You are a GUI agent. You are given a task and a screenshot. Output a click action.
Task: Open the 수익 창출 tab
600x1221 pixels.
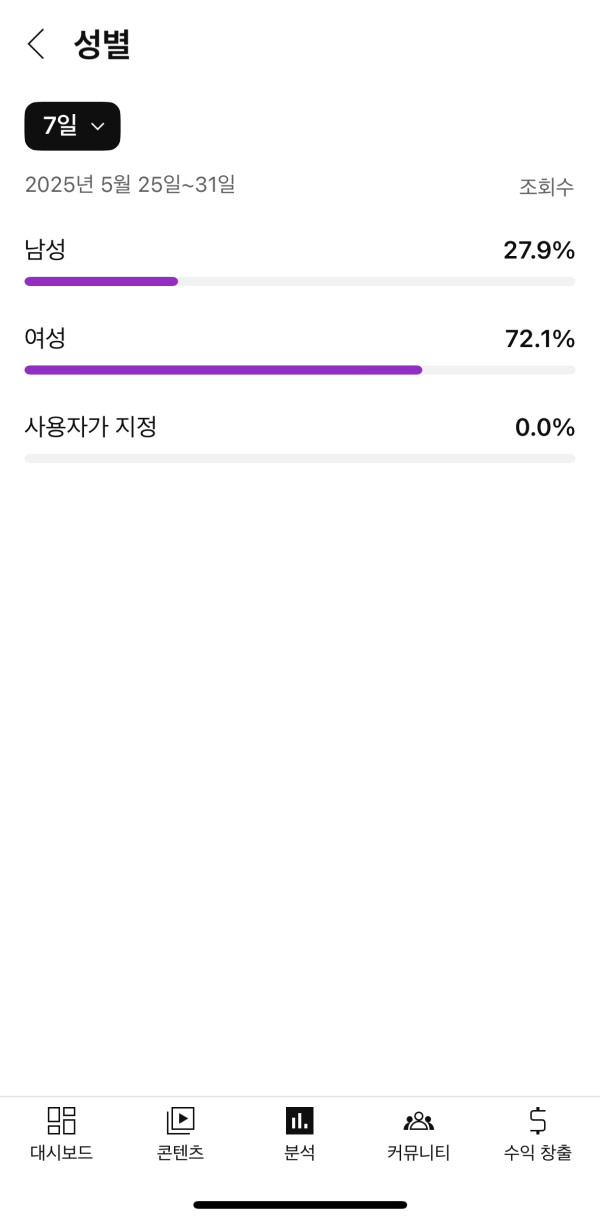[538, 1134]
